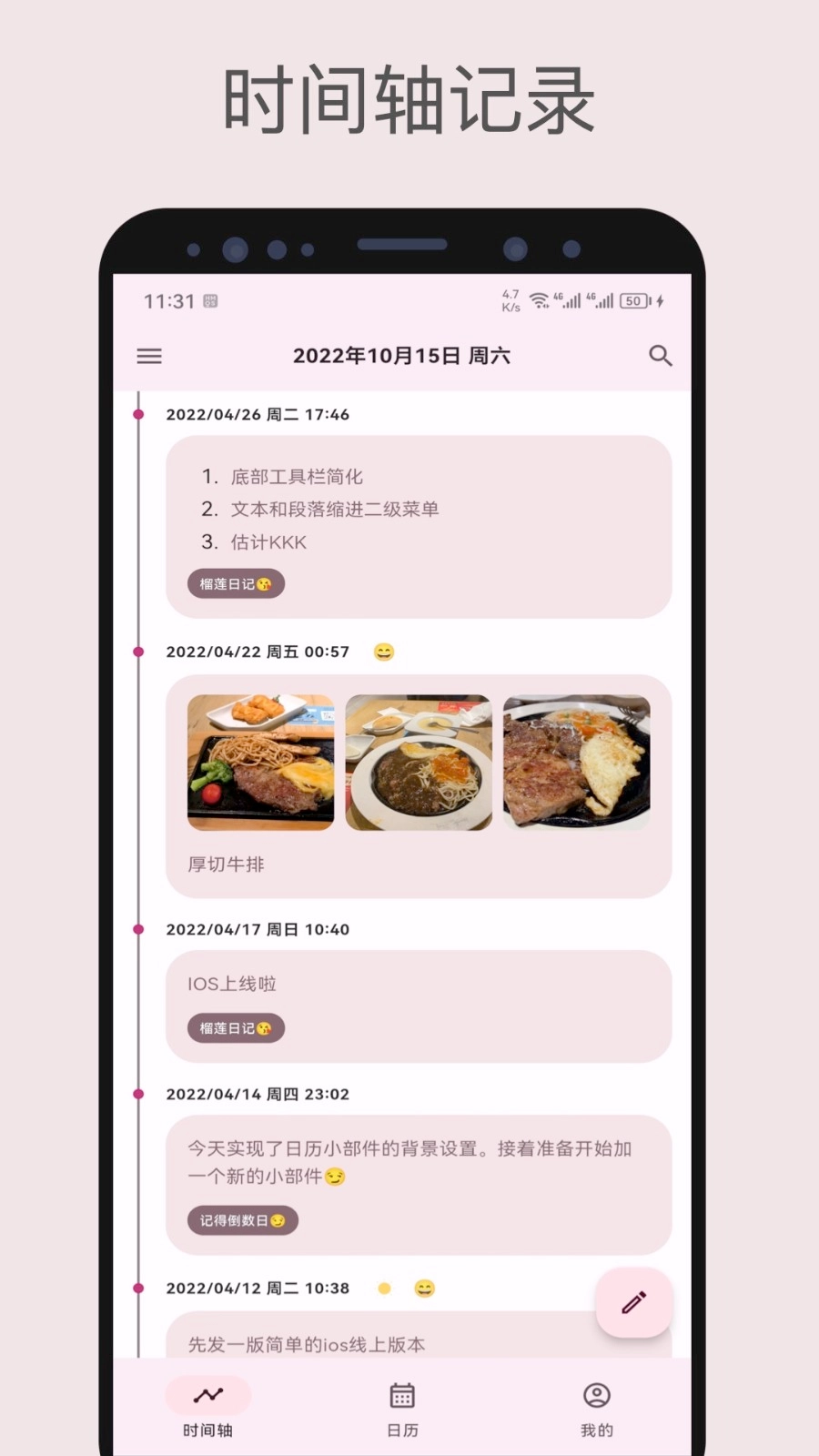This screenshot has width=819, height=1456.
Task: Open the IOS上线啦 diary entry
Action: click(419, 984)
